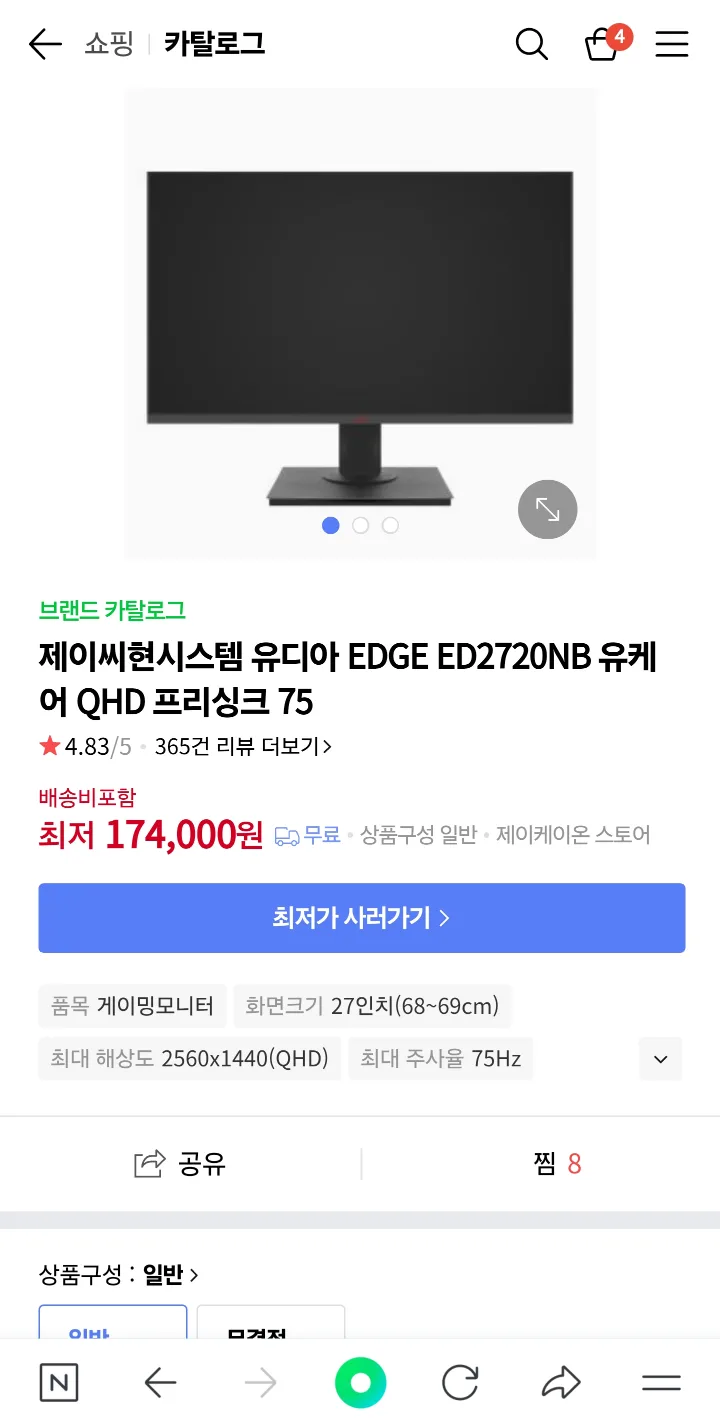Tap 최저가 사러가기 button

[361, 918]
